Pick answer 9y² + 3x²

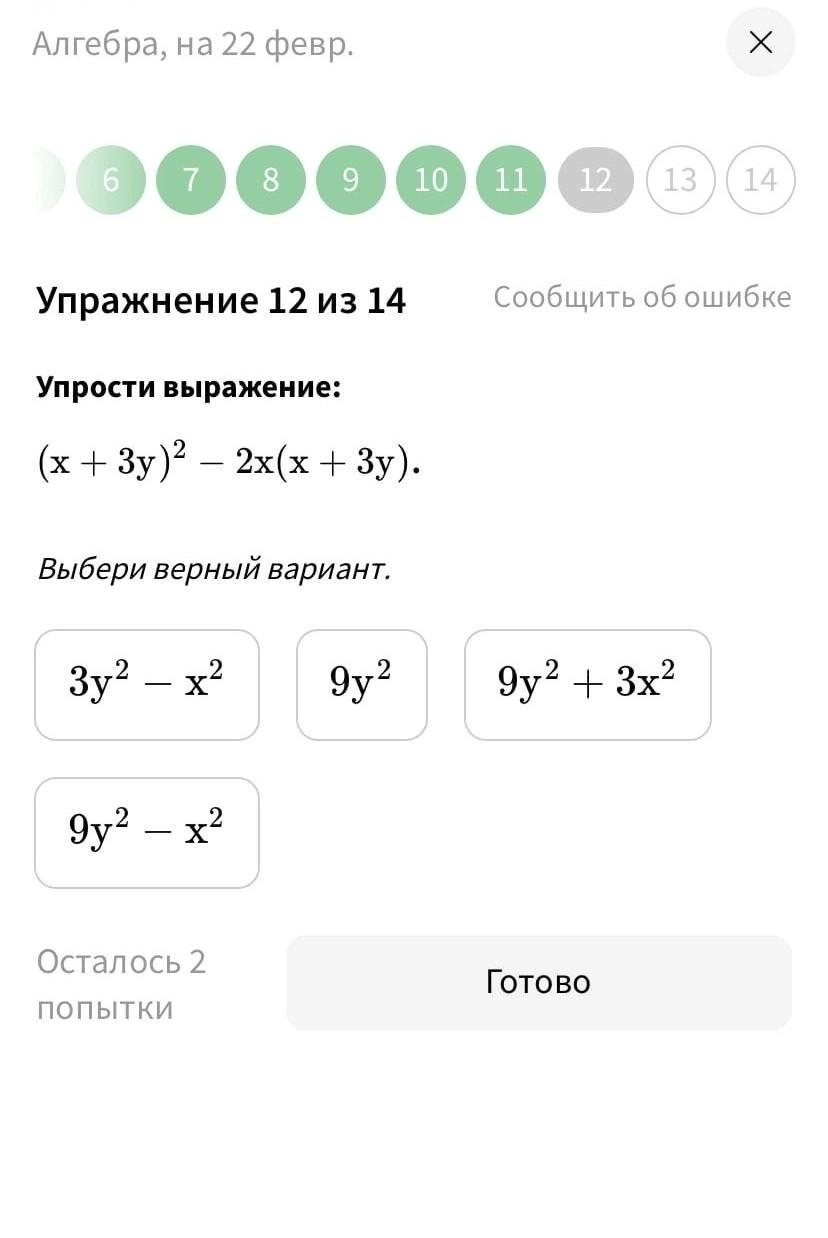[x=588, y=685]
